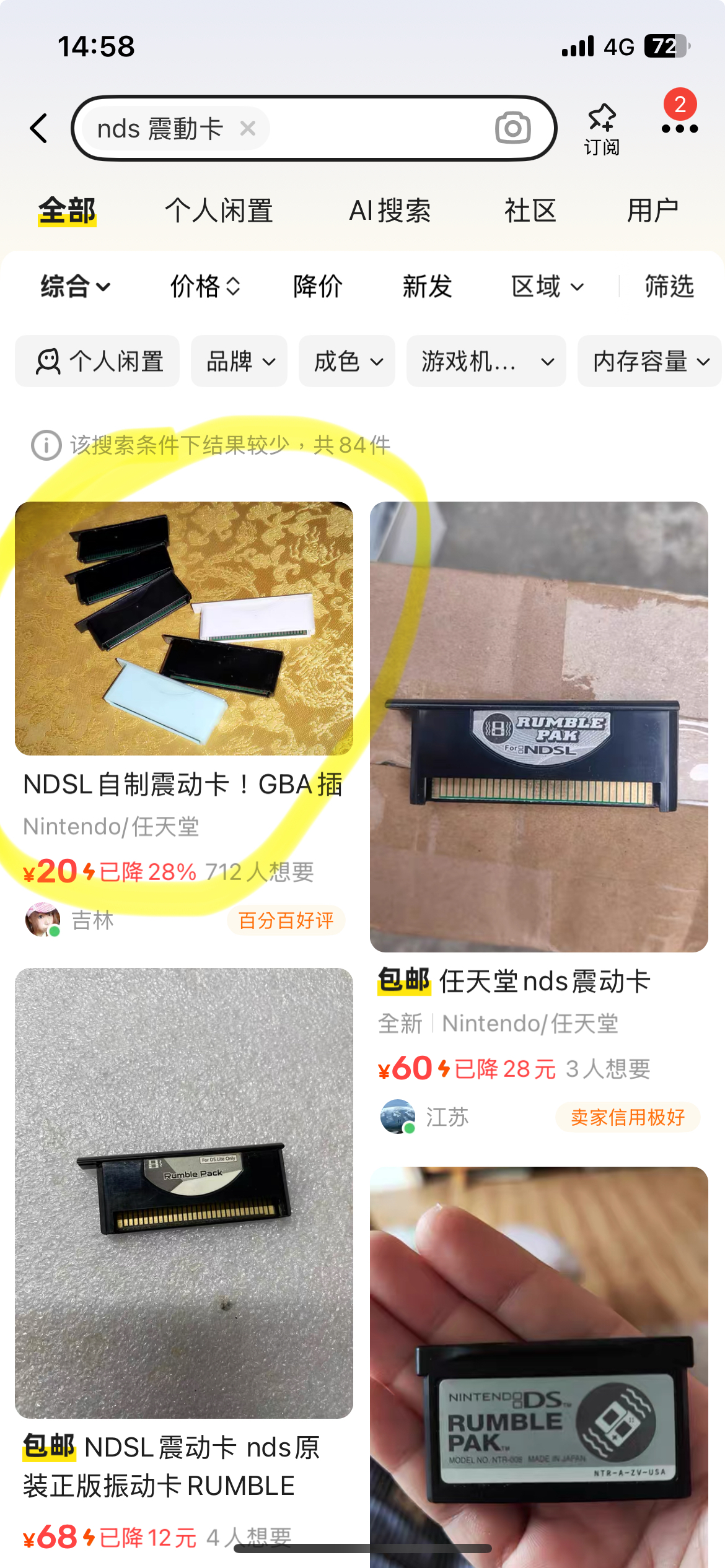This screenshot has height=1568, width=725.
Task: Open the NDSL自制震动卡 ¥20 listing
Action: [183, 629]
